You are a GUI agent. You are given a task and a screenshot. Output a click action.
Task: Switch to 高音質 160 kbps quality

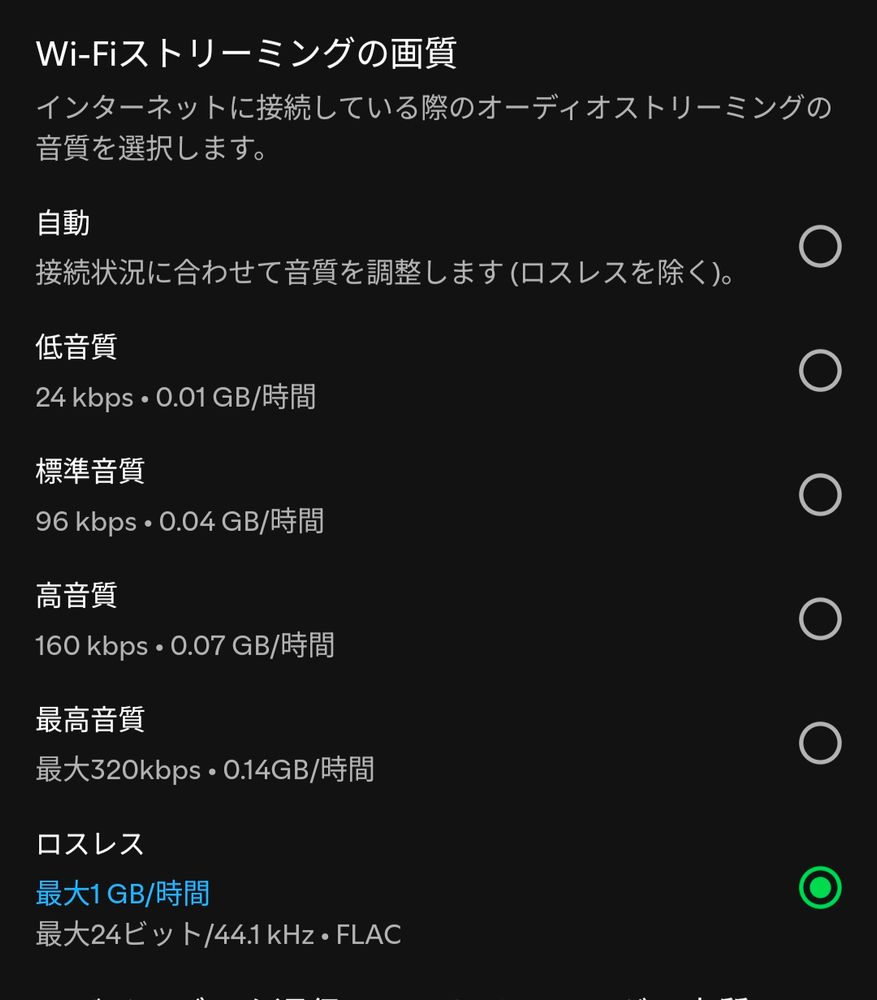pyautogui.click(x=820, y=619)
